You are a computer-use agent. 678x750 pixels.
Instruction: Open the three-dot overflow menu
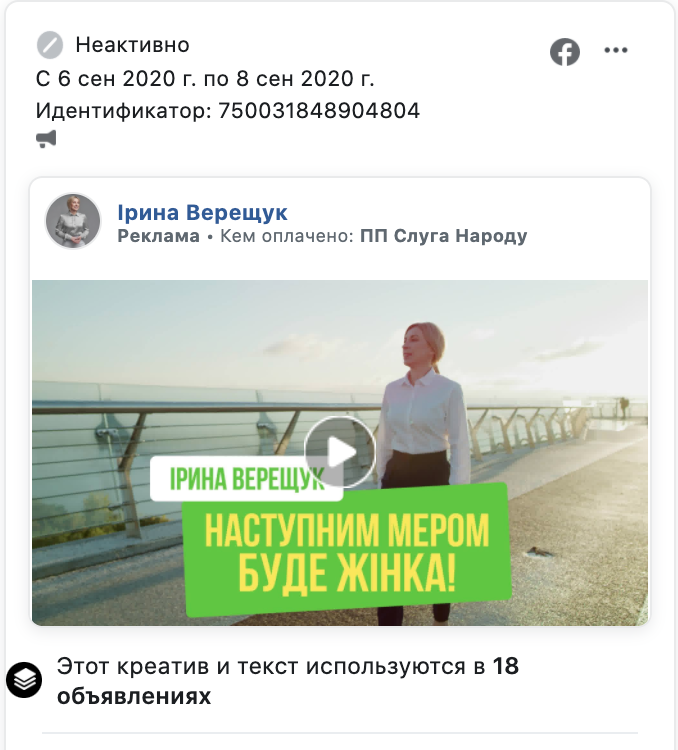(x=616, y=51)
